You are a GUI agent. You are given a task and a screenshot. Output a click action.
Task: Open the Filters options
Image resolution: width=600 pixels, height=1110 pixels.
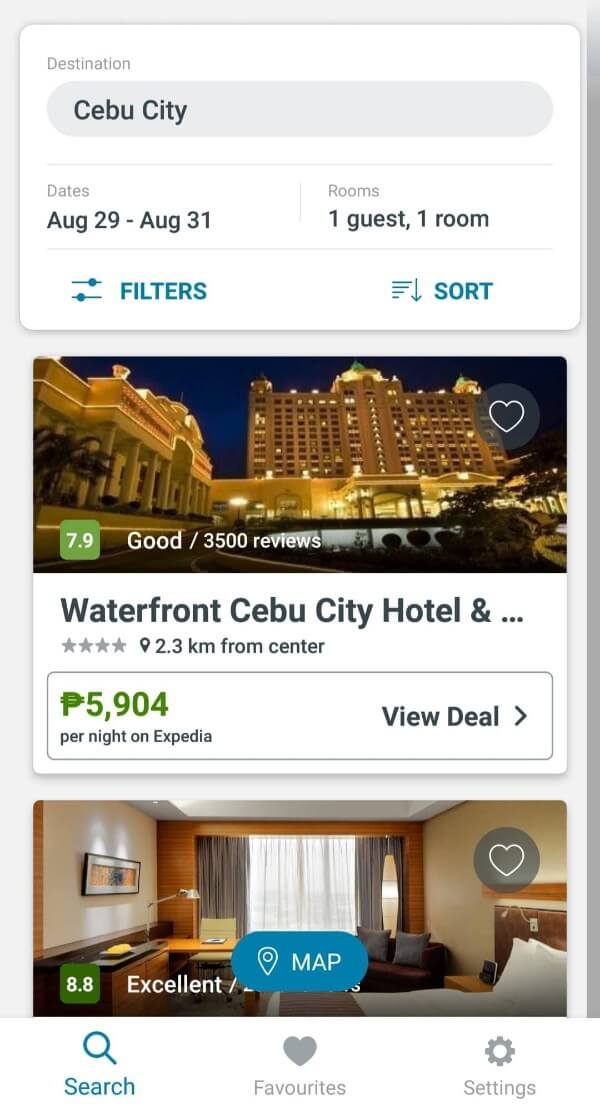tap(140, 291)
